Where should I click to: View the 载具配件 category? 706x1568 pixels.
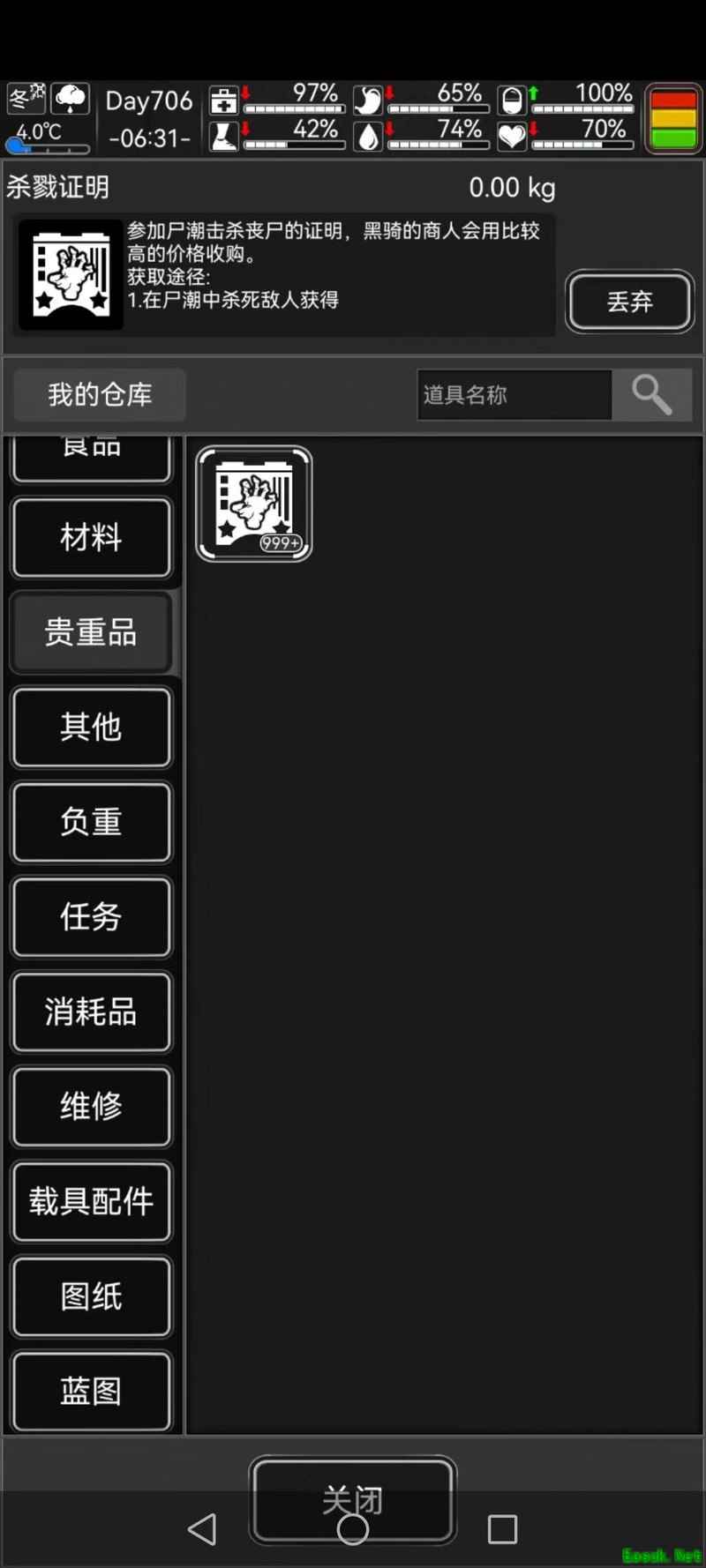pos(91,1201)
